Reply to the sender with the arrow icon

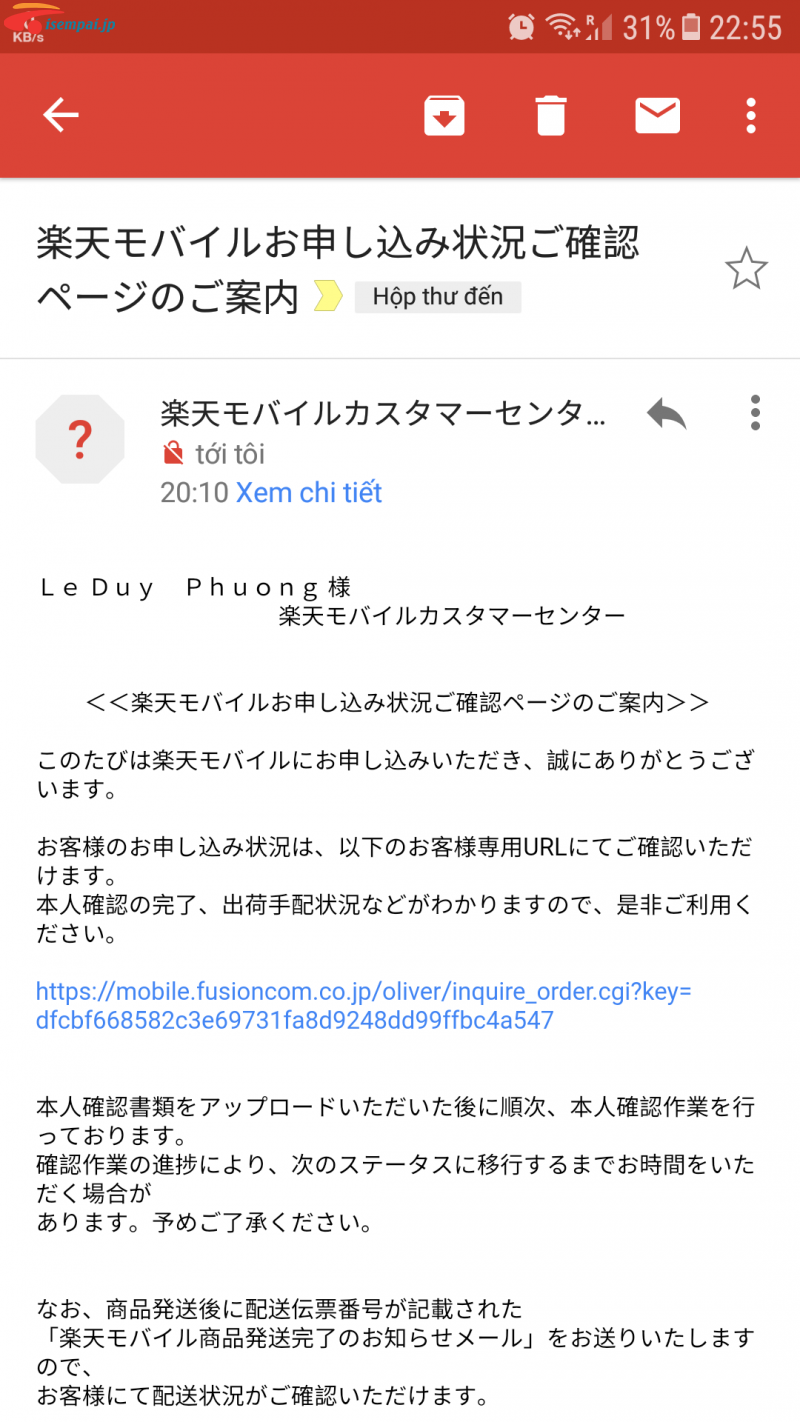(x=666, y=413)
